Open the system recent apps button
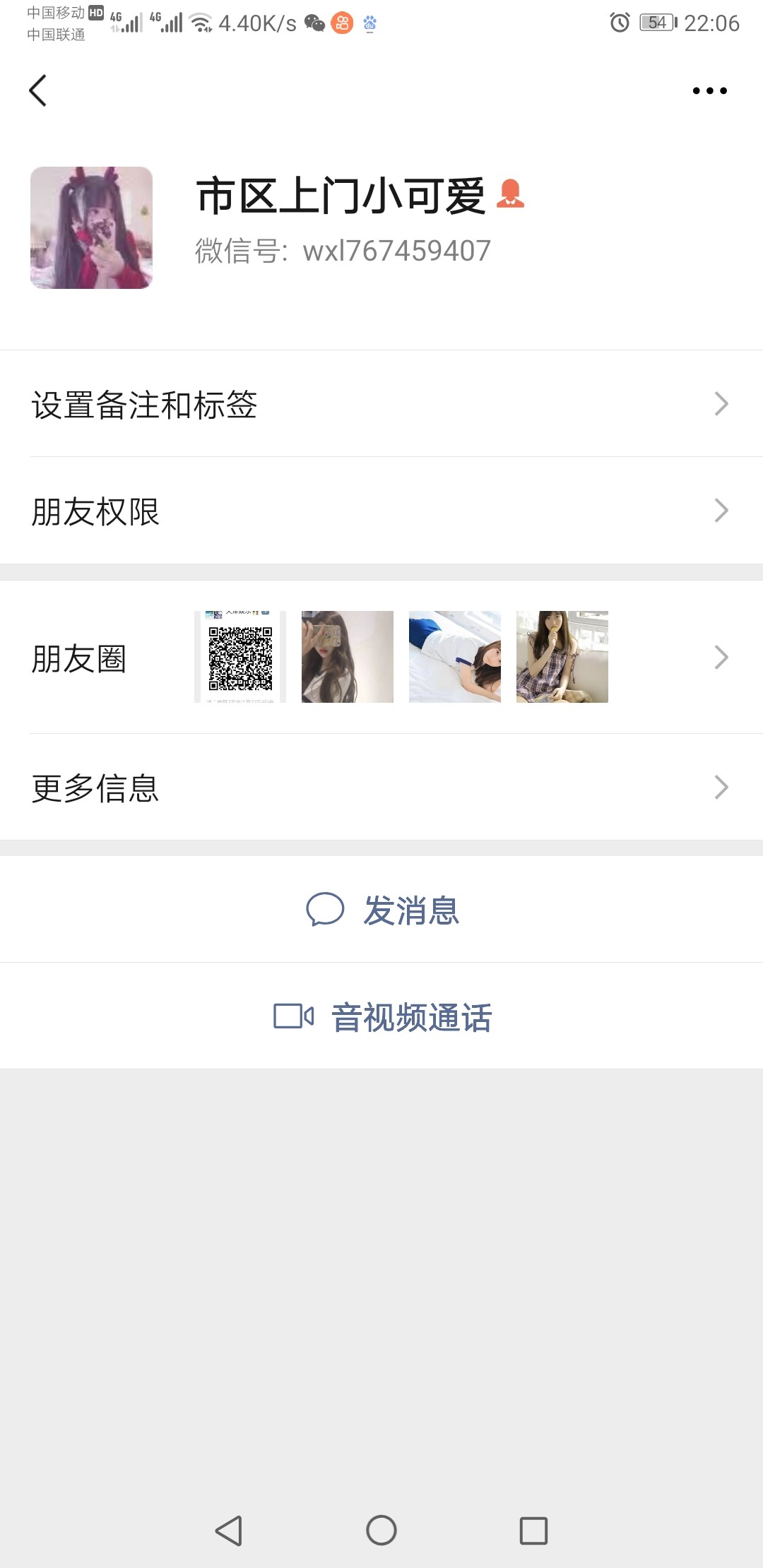Screen dimensions: 763x1568 tap(533, 1531)
